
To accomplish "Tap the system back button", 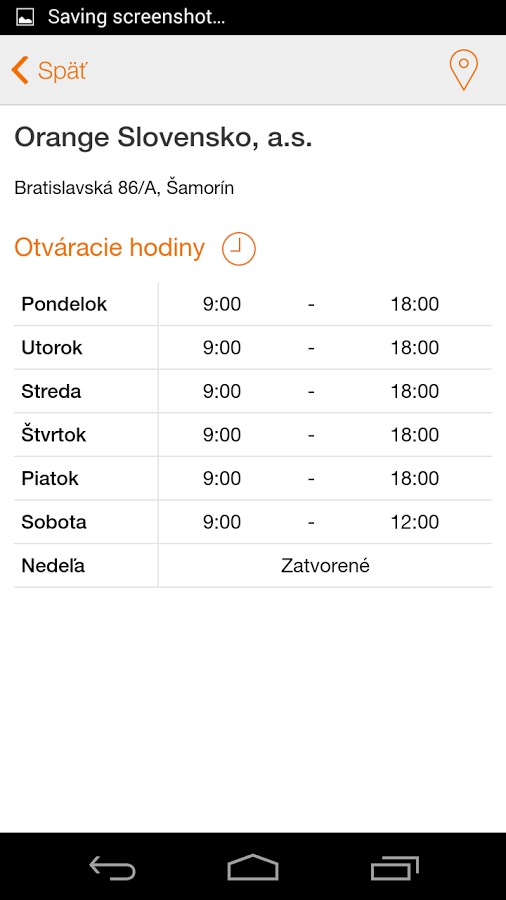I will pyautogui.click(x=112, y=867).
